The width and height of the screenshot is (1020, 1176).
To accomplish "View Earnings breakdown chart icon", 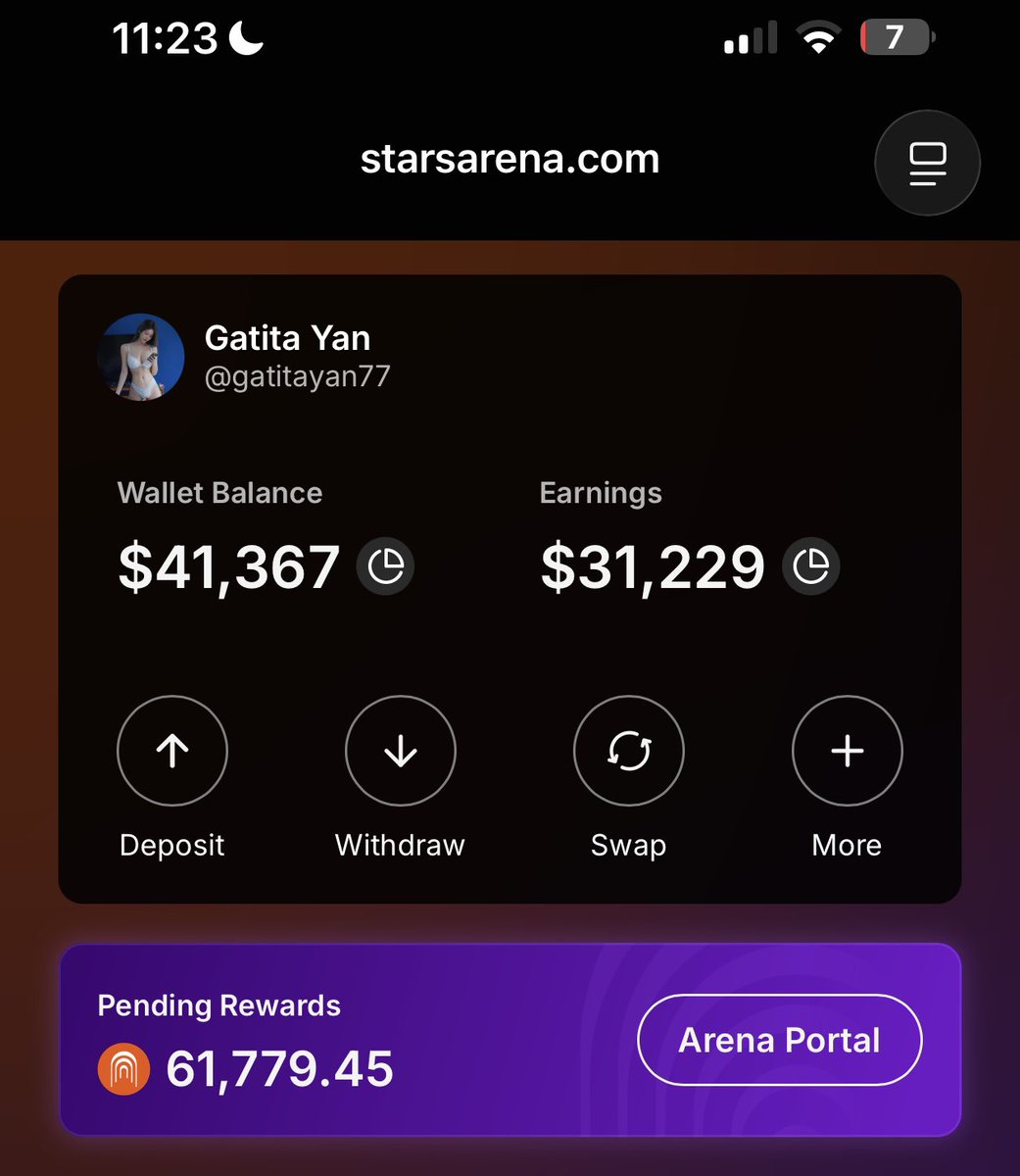I will 810,566.
